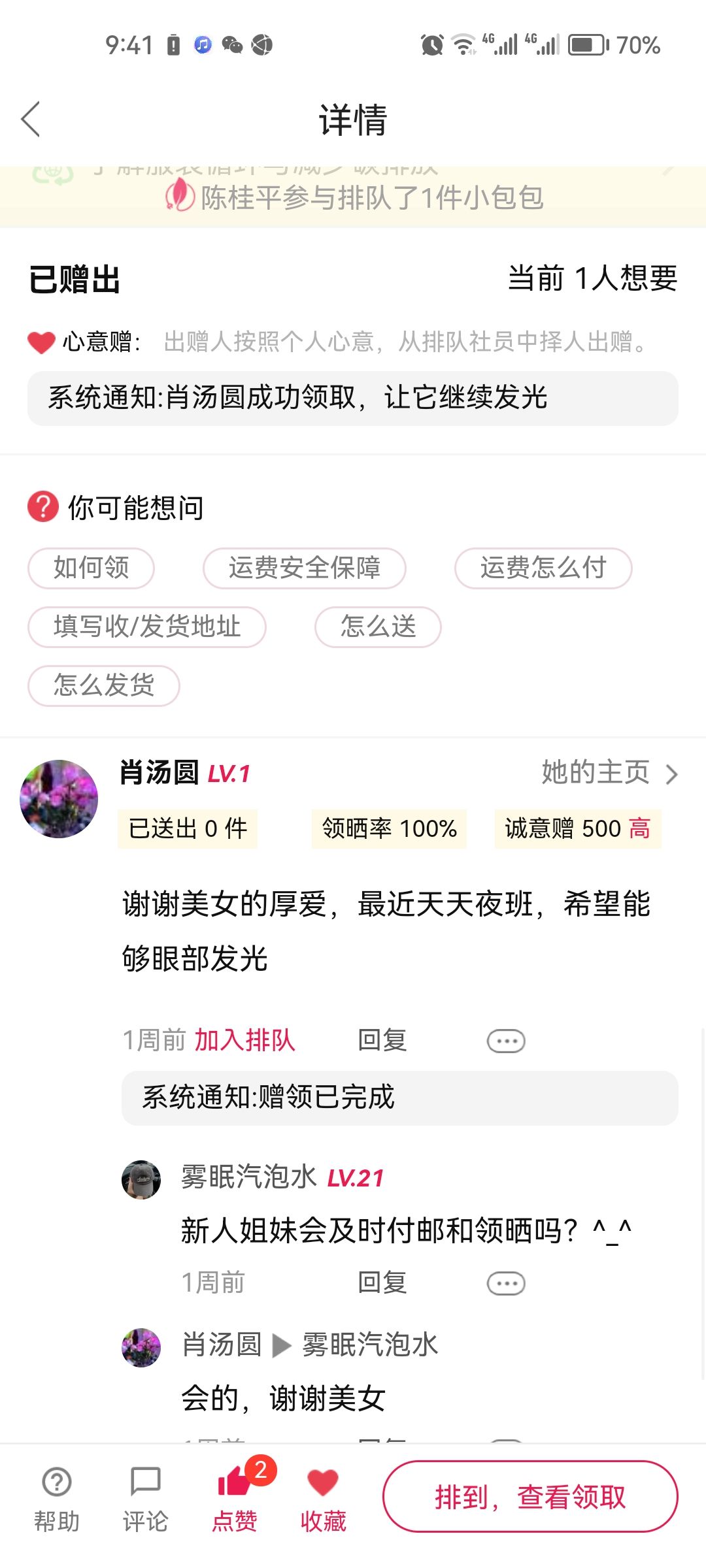Open 她的主页 for 肖汤圆
The height and width of the screenshot is (1568, 706).
click(x=609, y=773)
